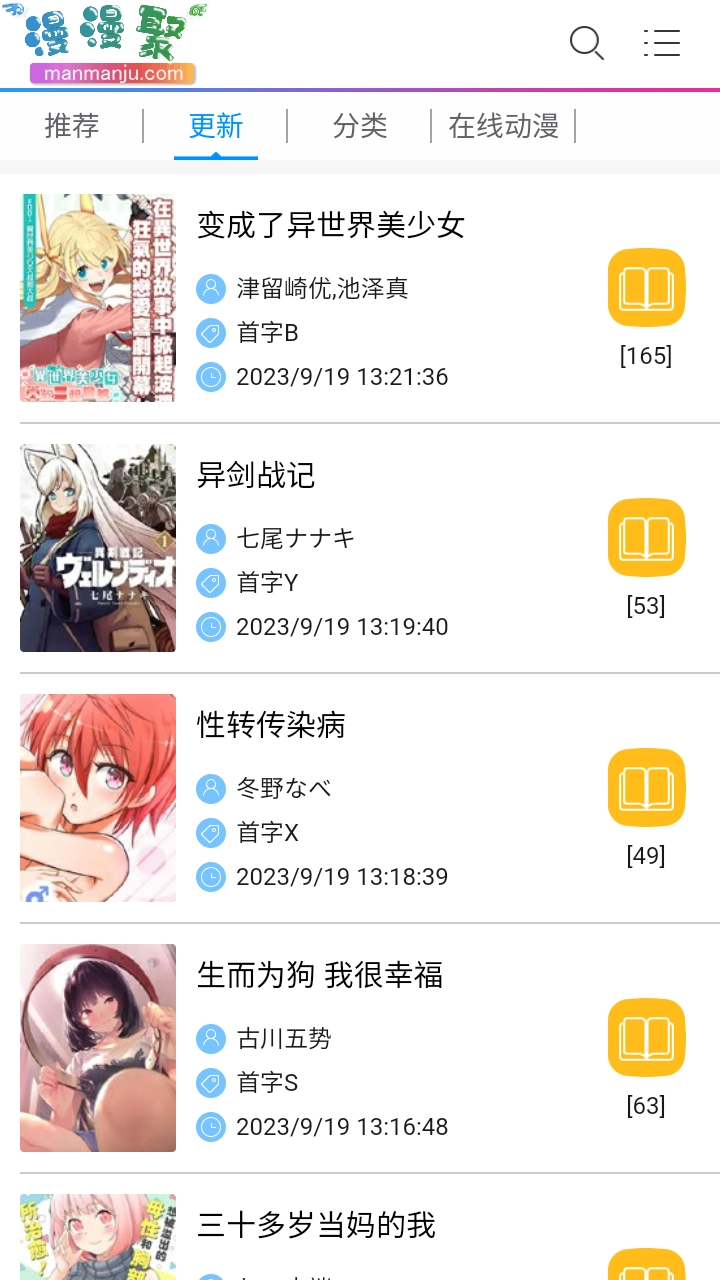The width and height of the screenshot is (720, 1280).
Task: Click the chapter count [165] link
Action: point(646,355)
